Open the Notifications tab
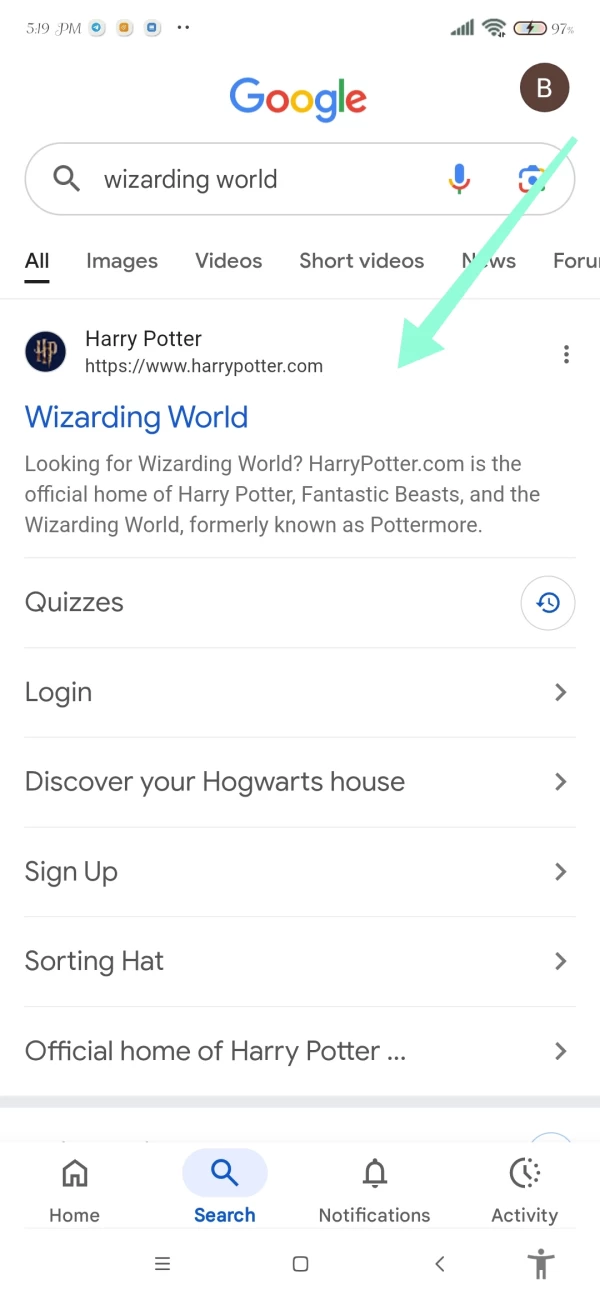The width and height of the screenshot is (600, 1300). pos(374,1188)
